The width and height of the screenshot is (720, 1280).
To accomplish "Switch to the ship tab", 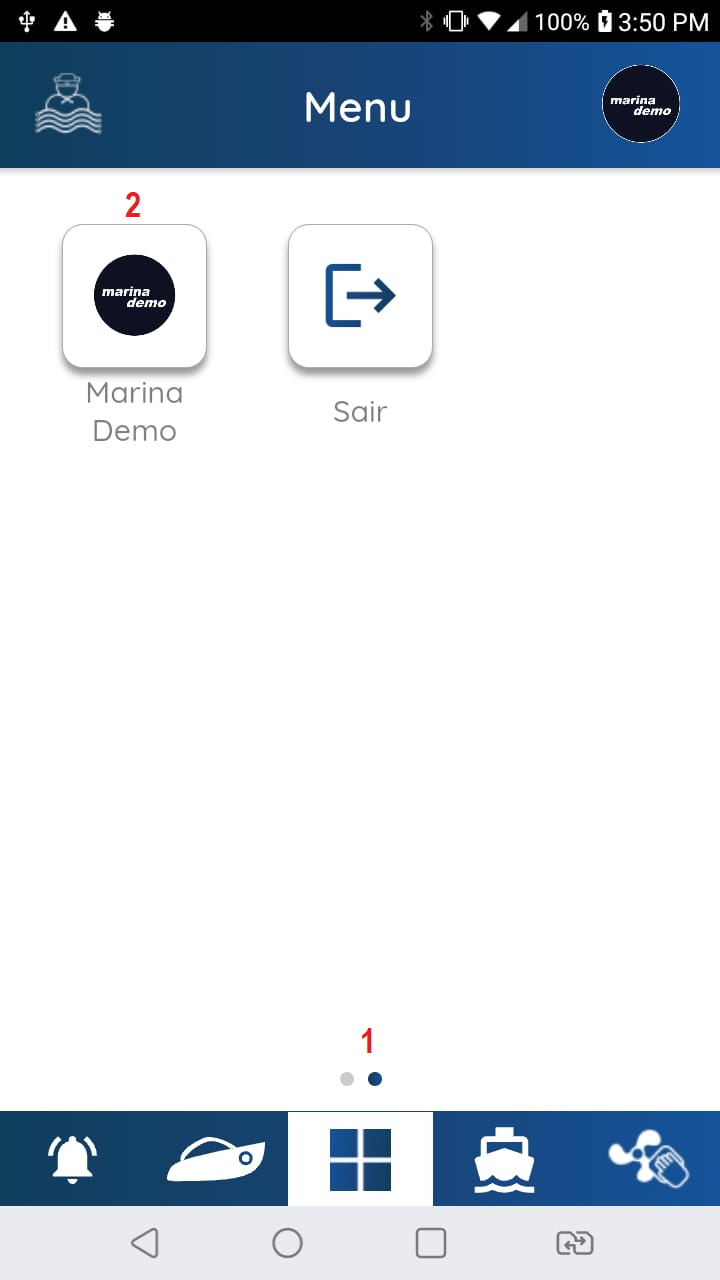I will (x=504, y=1159).
